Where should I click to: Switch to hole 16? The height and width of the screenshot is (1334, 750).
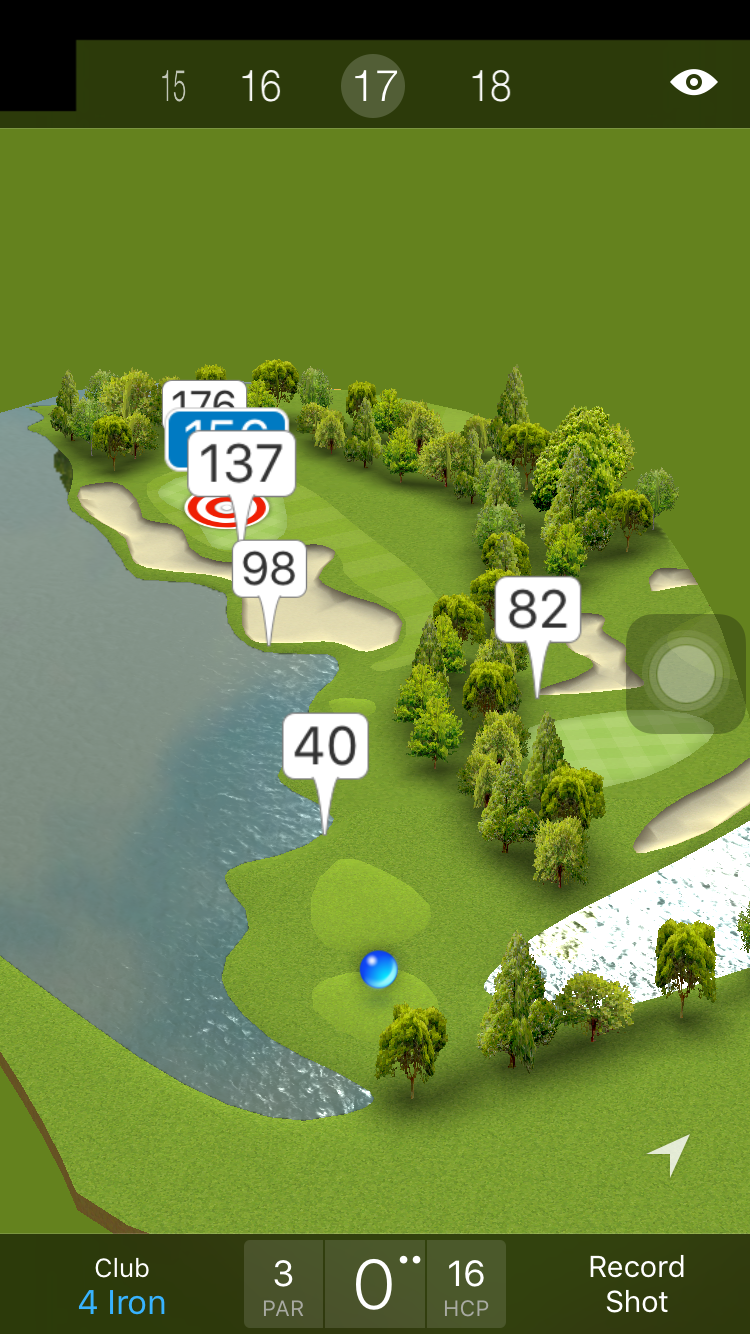(261, 87)
